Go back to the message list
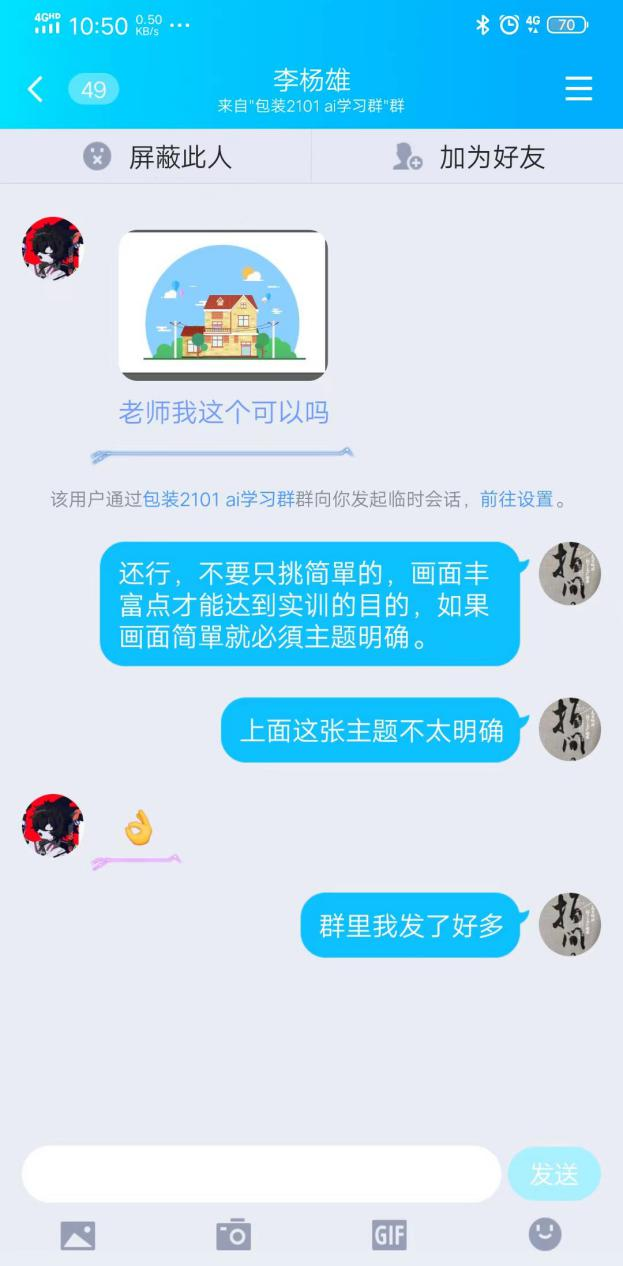623x1266 pixels. click(36, 90)
